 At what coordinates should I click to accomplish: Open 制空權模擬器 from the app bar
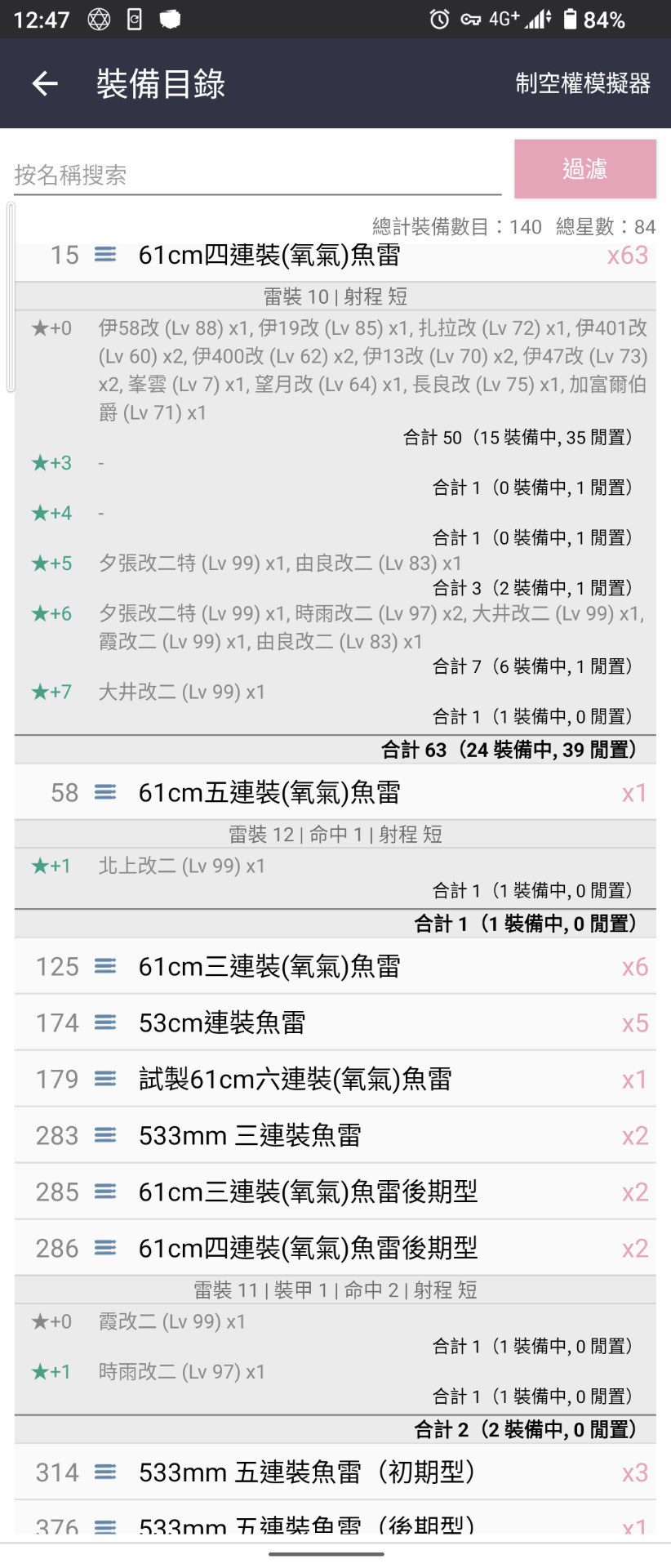(582, 83)
